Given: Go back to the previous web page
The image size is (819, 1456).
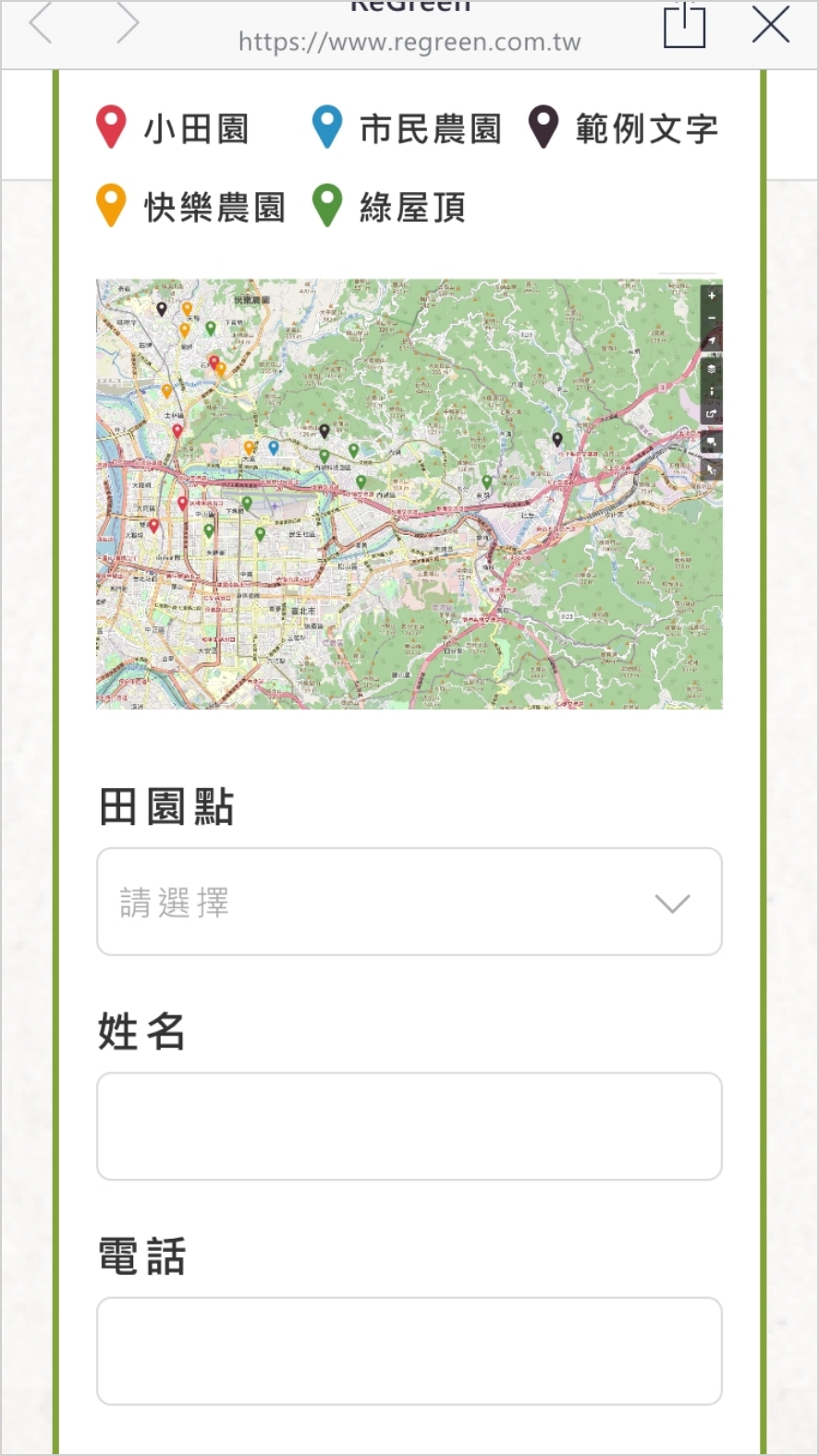Looking at the screenshot, I should point(41,25).
